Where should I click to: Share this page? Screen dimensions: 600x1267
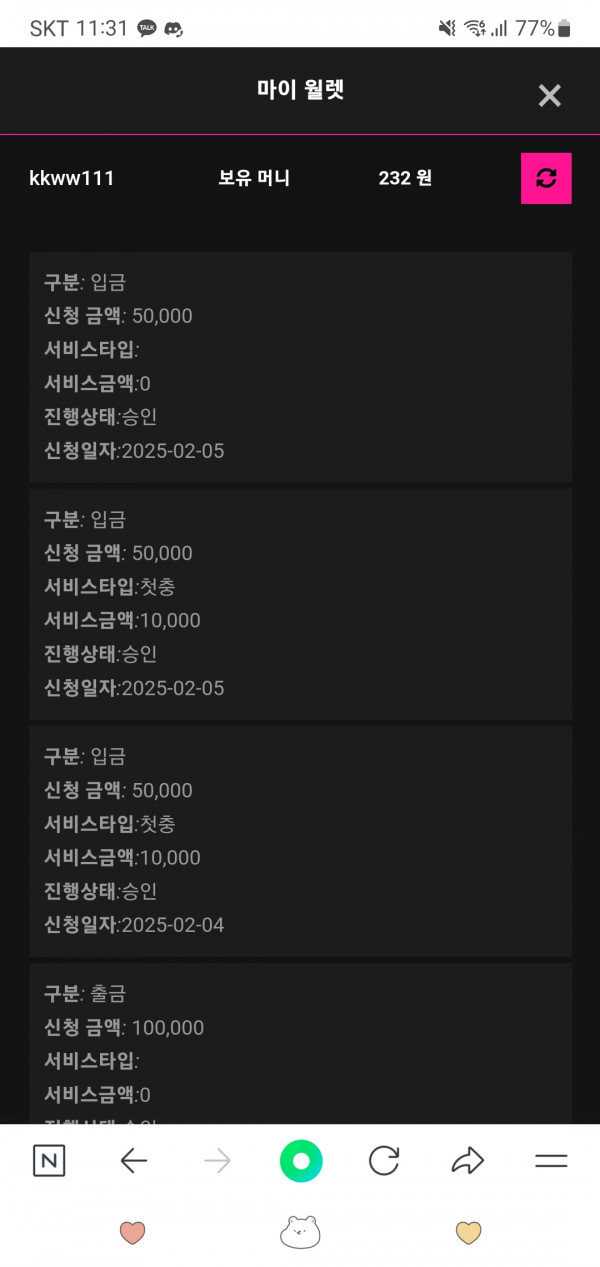pyautogui.click(x=467, y=1161)
